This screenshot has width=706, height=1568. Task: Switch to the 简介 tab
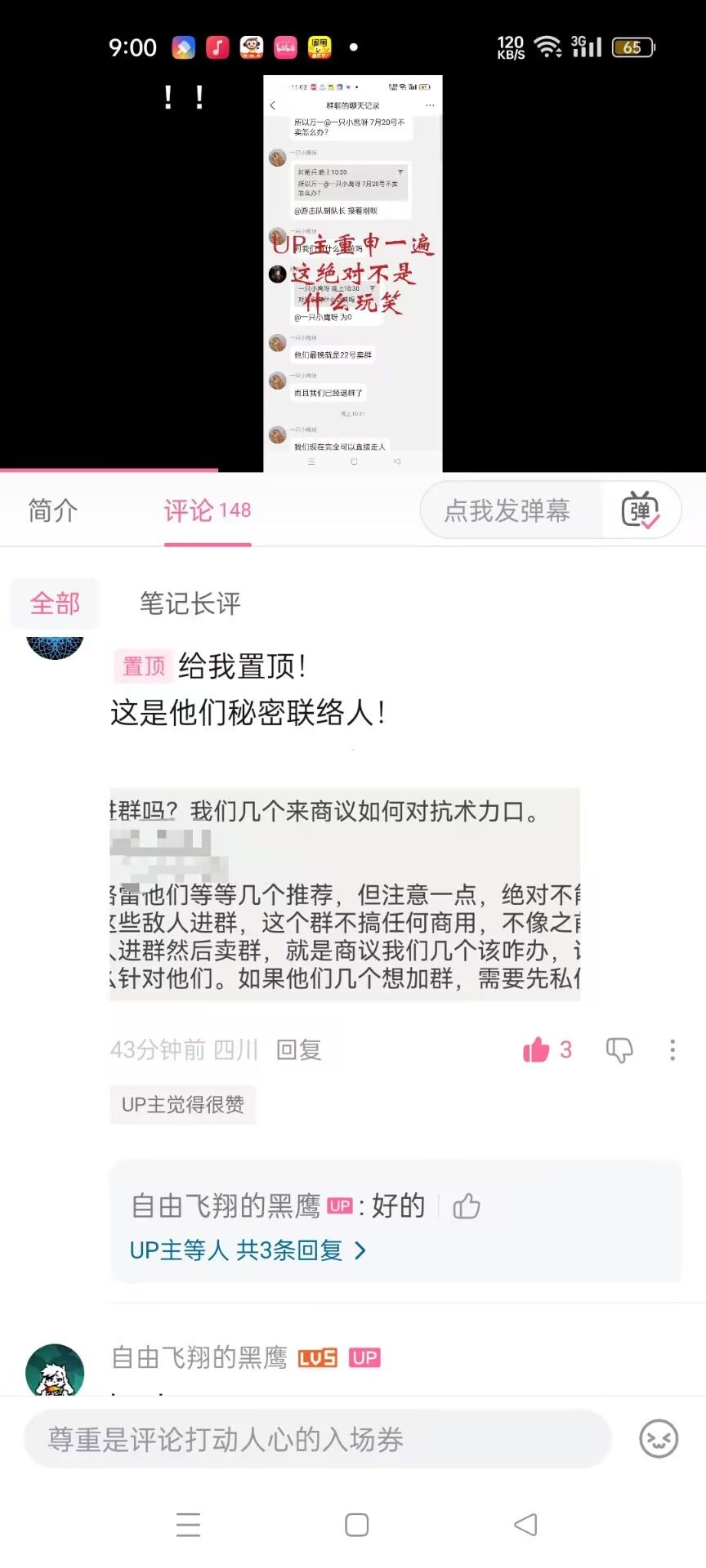click(53, 510)
